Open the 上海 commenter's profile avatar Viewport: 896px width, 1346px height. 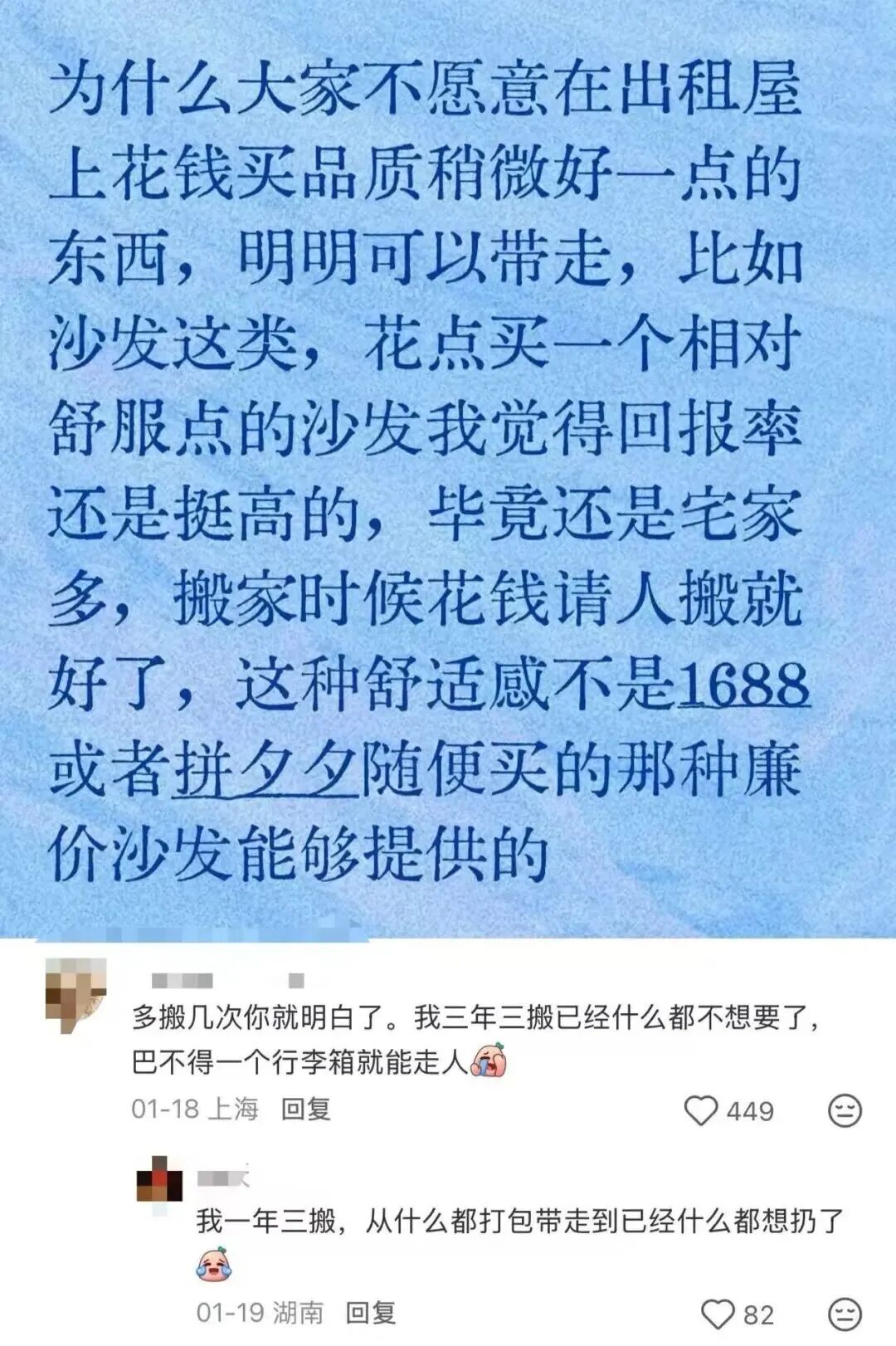click(76, 996)
